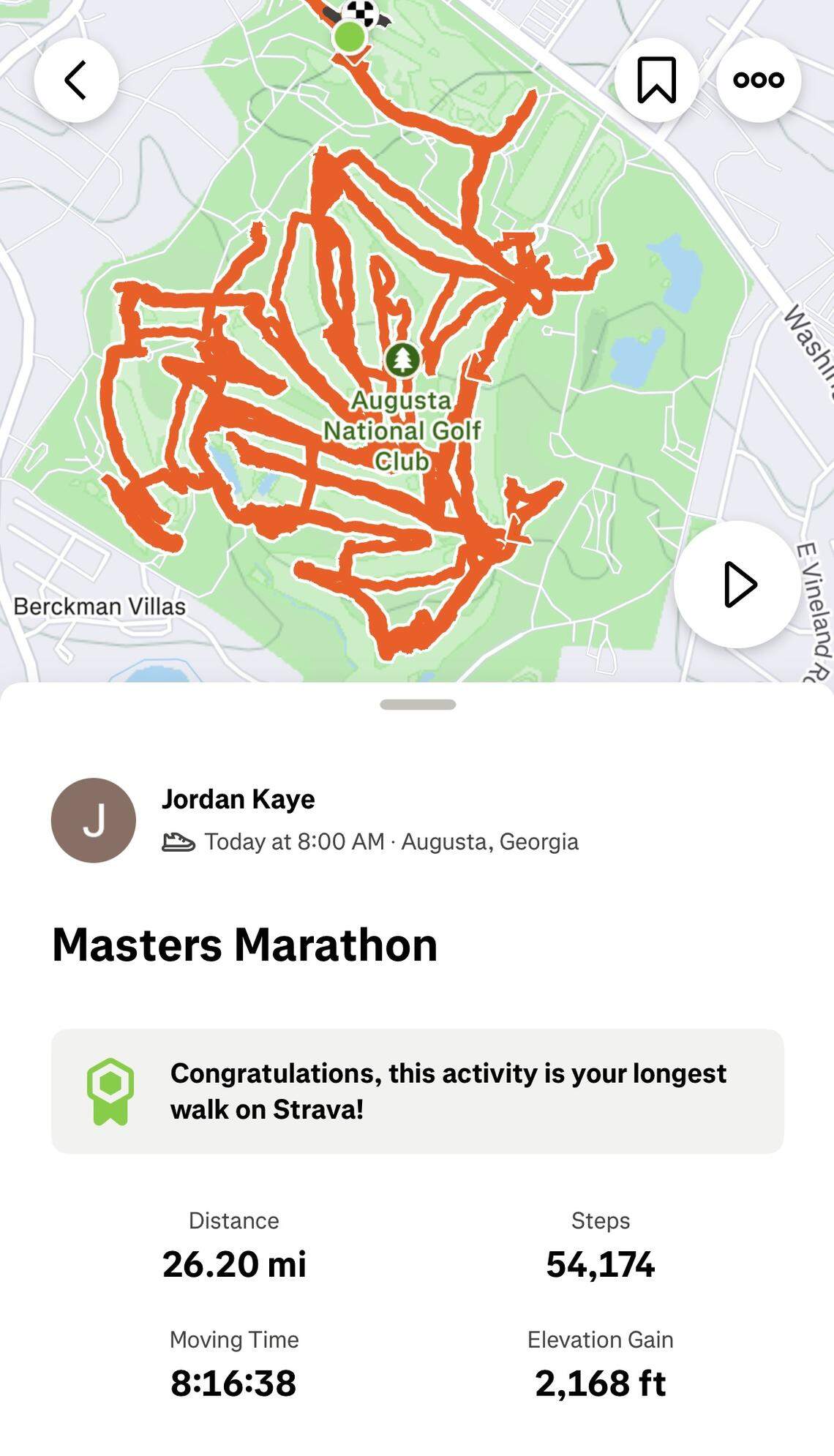Expand the activity details sheet via drag handle
Screen dimensions: 834x1456
click(417, 703)
